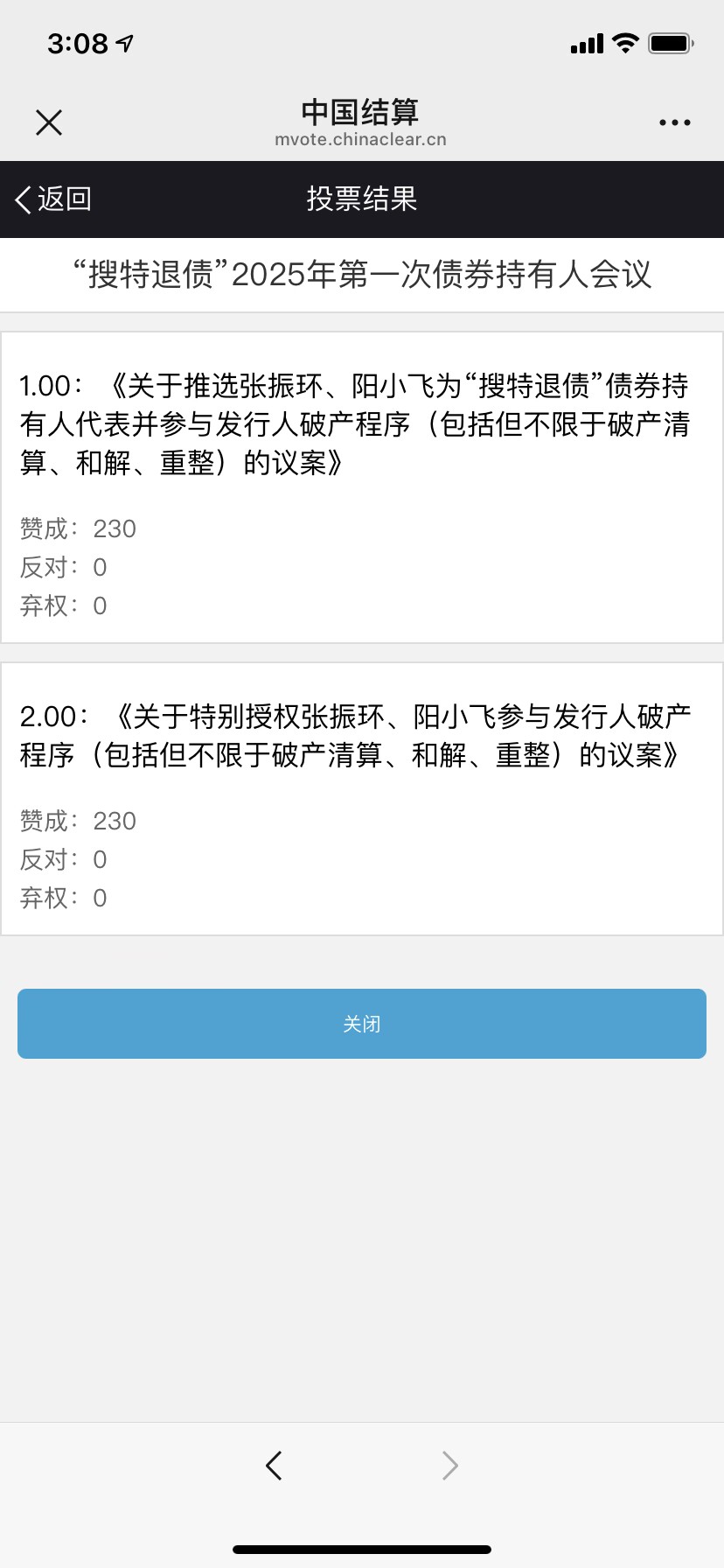The image size is (724, 1568).
Task: Tap the blue 关闭 button
Action: click(x=362, y=1024)
